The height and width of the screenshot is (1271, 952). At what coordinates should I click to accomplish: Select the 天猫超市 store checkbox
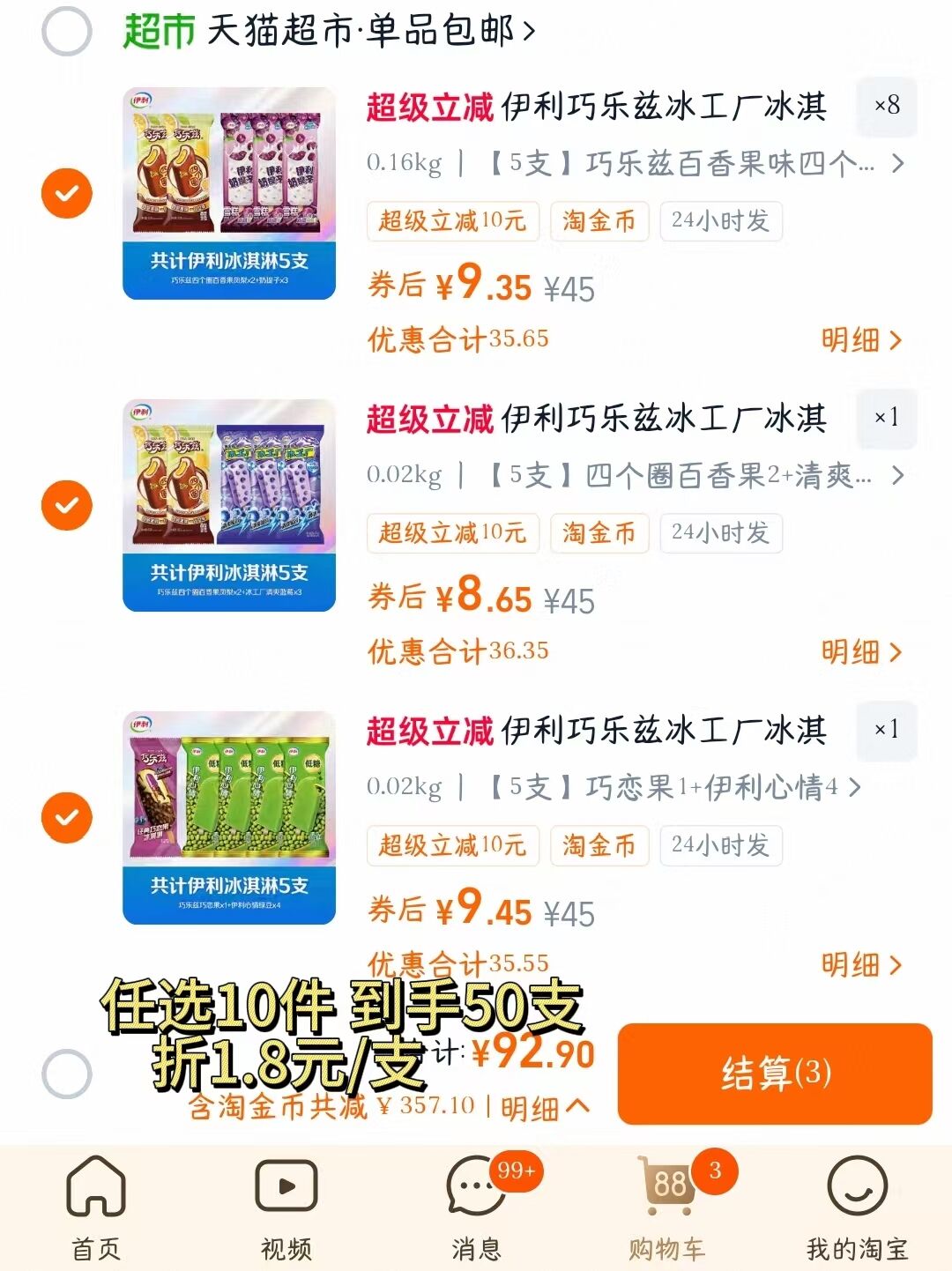tap(67, 31)
